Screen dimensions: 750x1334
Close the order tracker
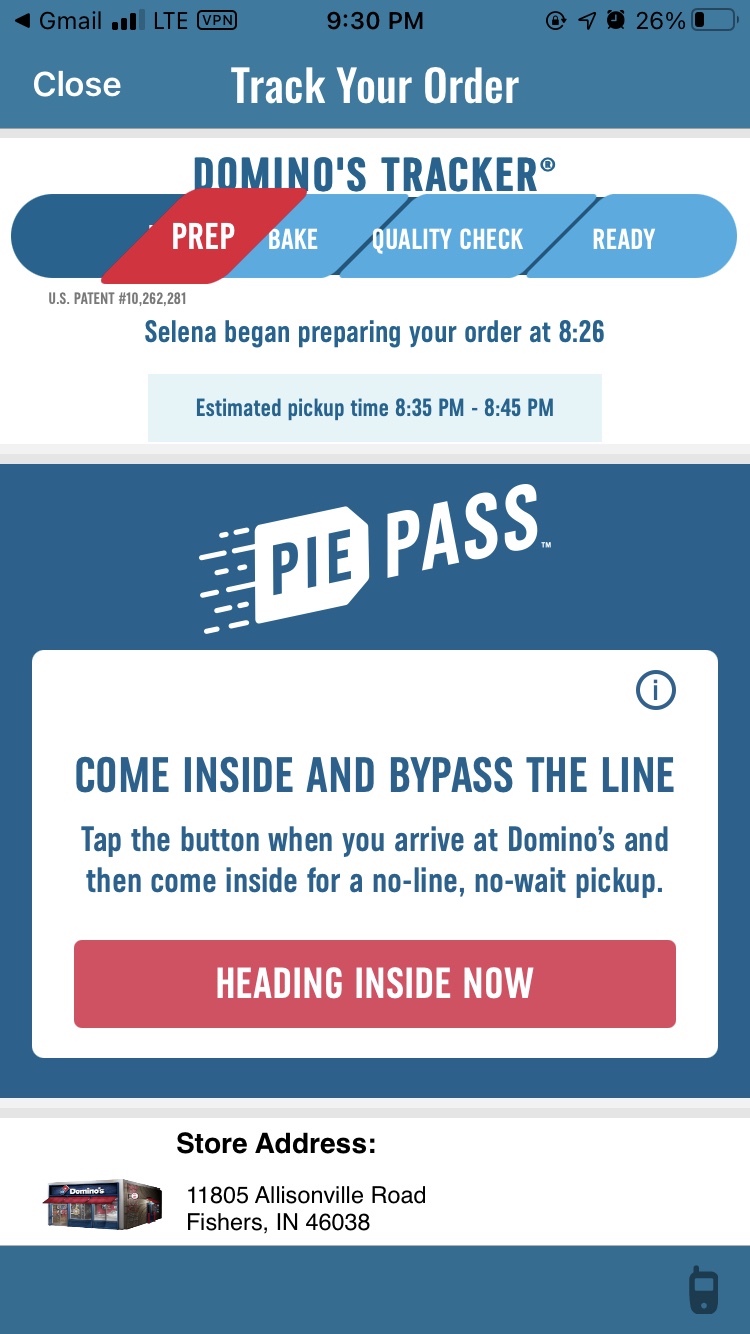[x=77, y=85]
